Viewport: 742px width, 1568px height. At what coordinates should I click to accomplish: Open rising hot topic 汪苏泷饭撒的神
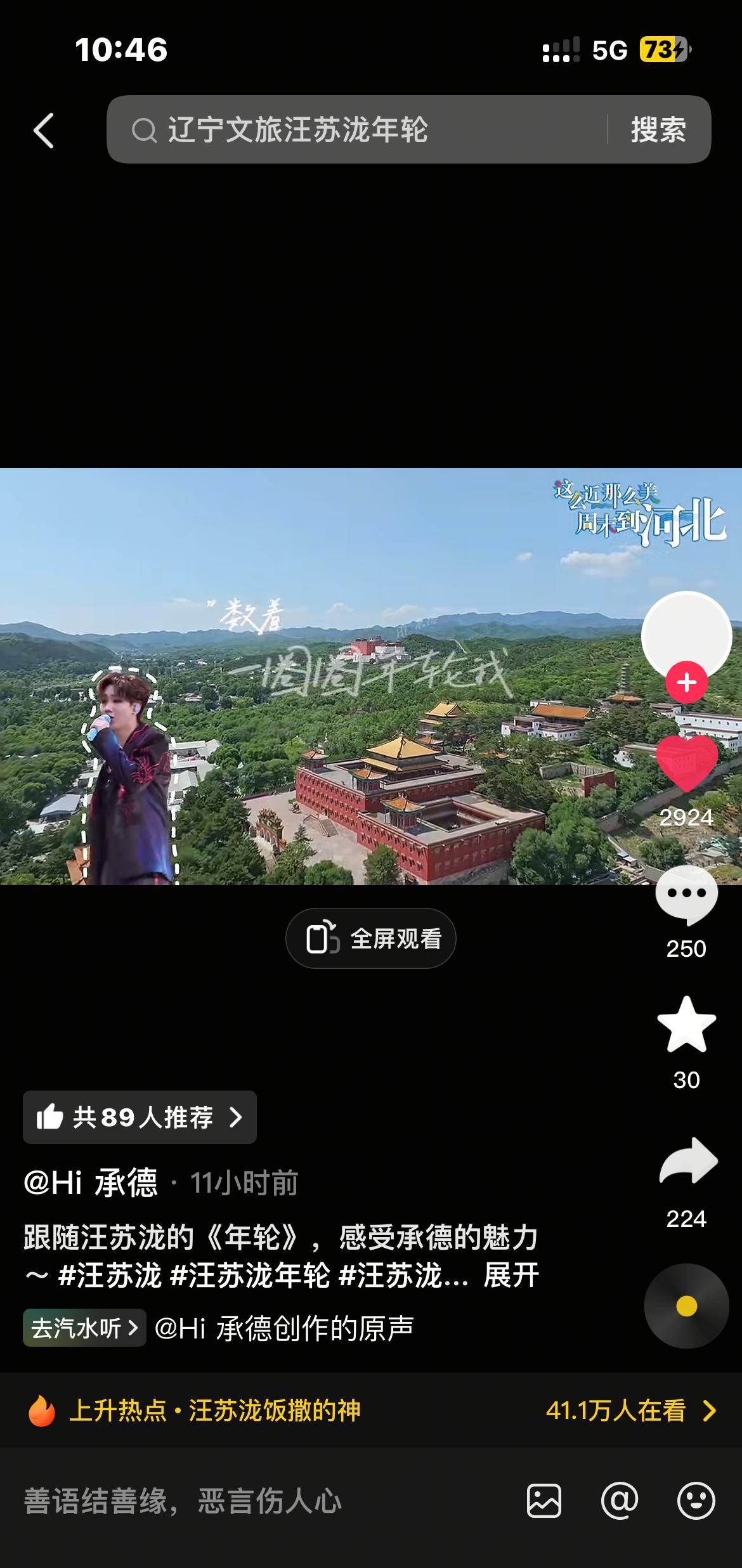click(214, 1411)
